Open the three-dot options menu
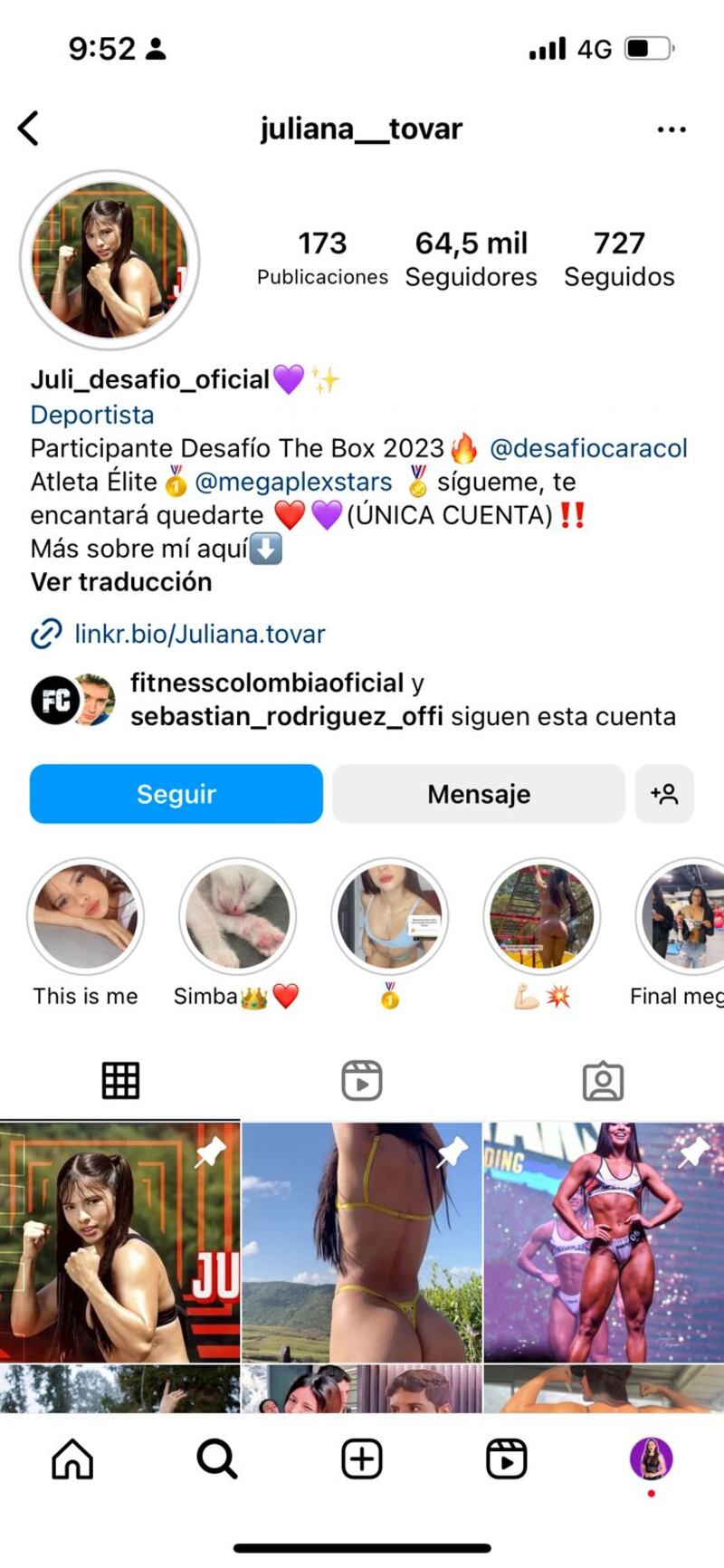 (672, 129)
